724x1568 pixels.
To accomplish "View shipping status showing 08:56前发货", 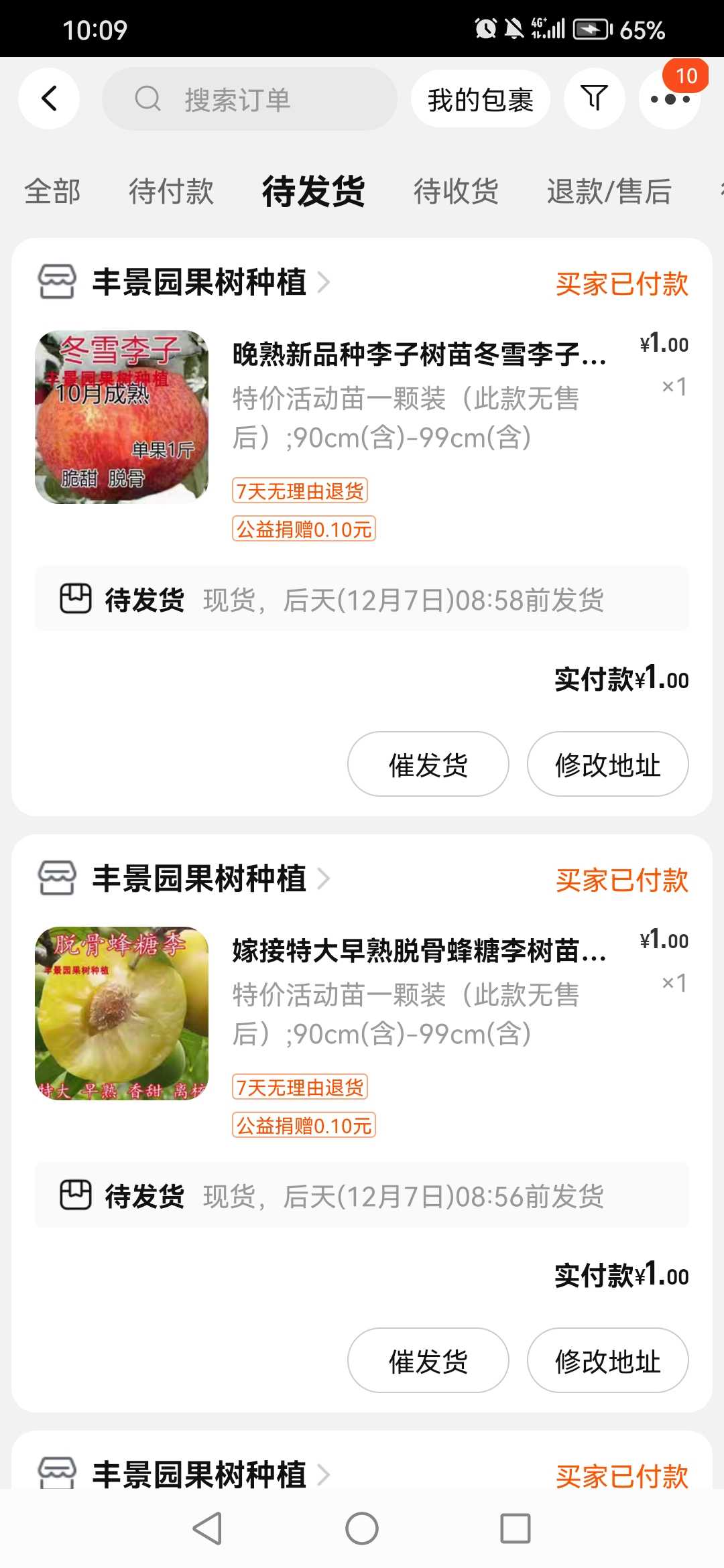I will 362,1195.
